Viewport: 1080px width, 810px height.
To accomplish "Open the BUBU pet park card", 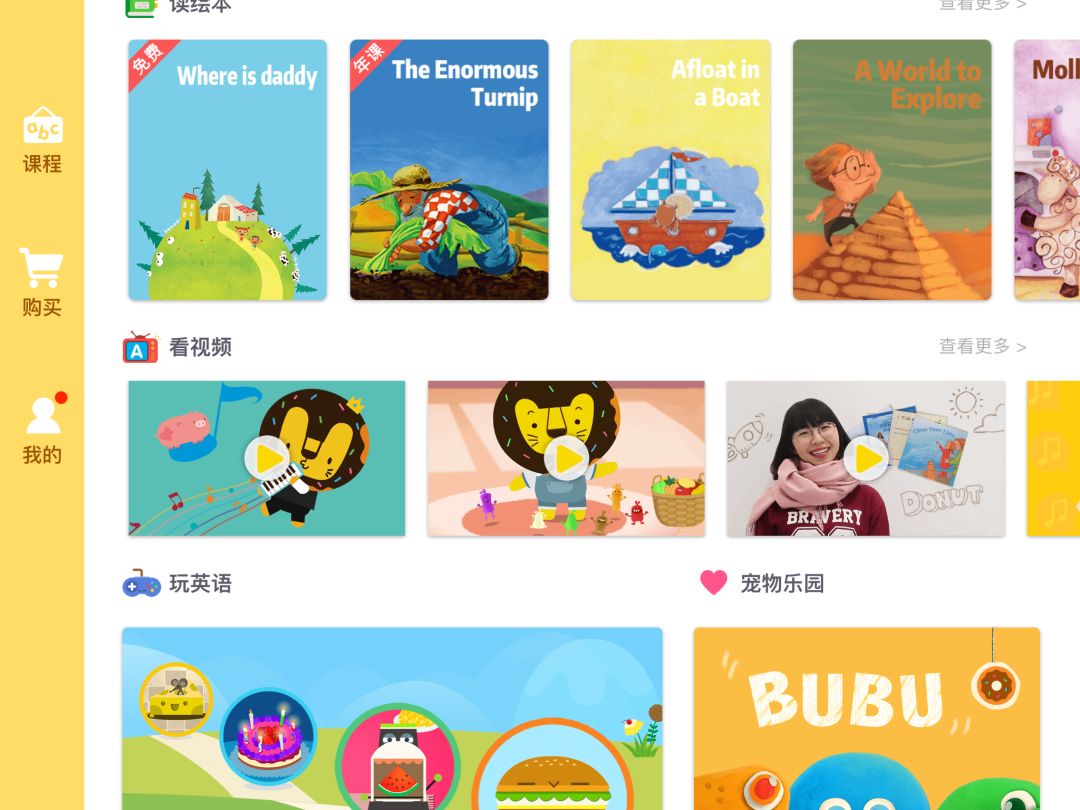I will point(866,718).
